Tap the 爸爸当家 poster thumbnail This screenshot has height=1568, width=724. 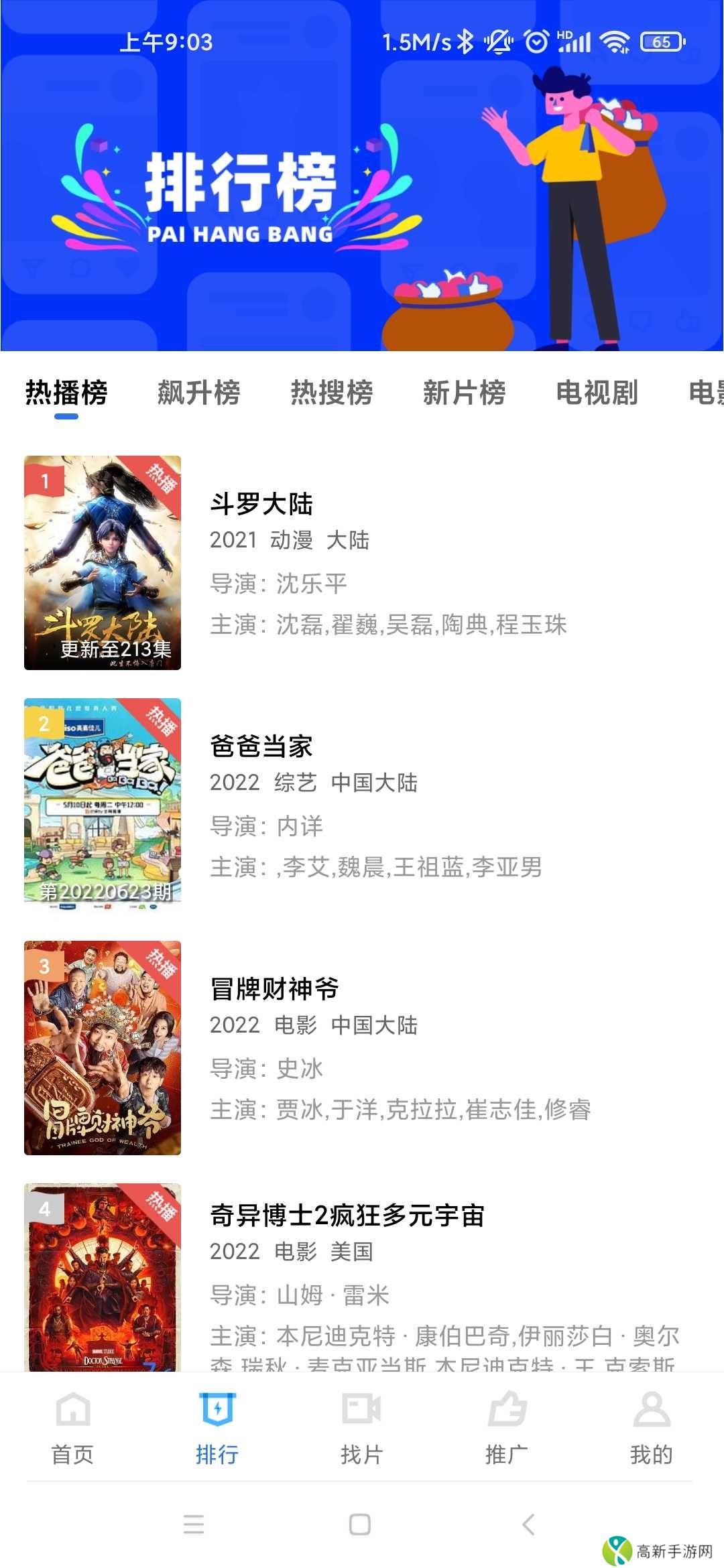[102, 804]
